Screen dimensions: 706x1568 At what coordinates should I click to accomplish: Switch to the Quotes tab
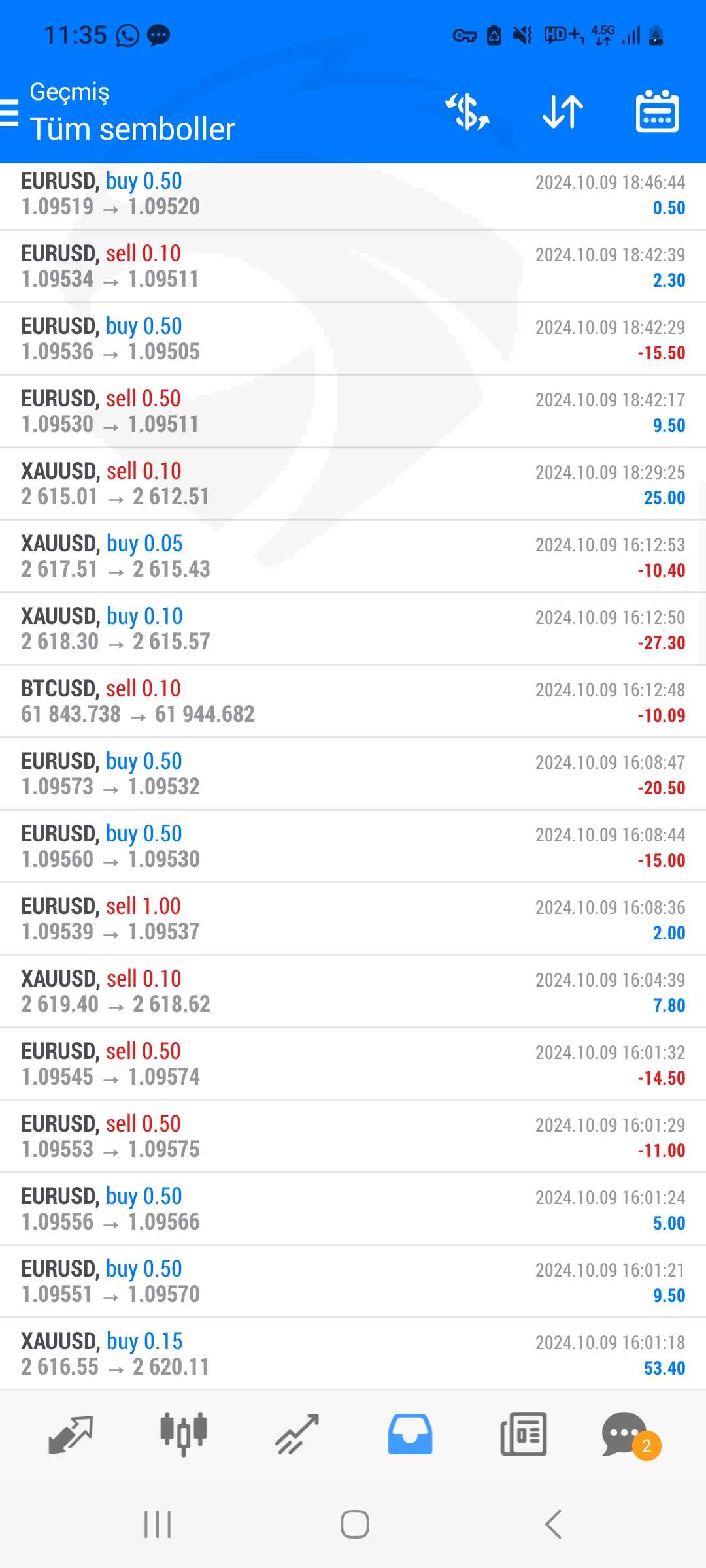[71, 1434]
